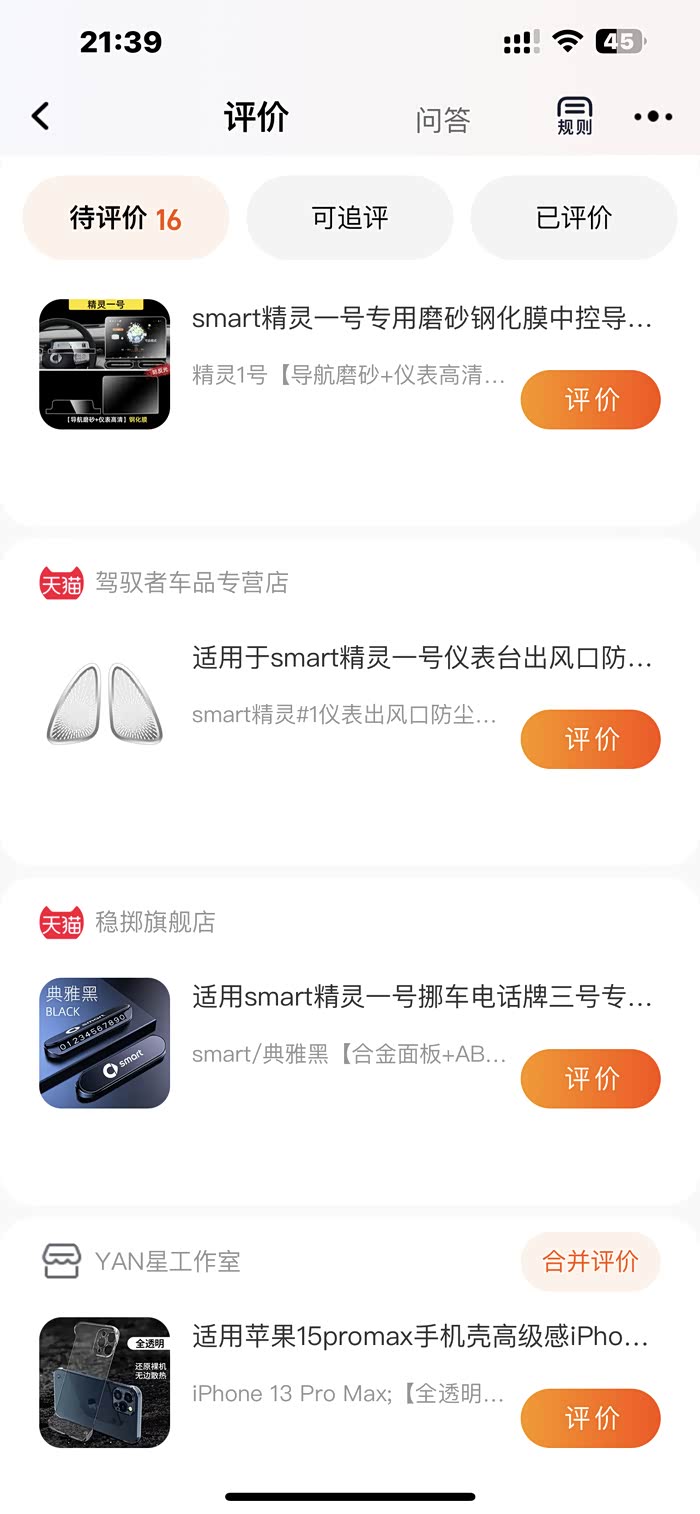Image resolution: width=700 pixels, height=1514 pixels.
Task: Switch to the 问答 tab
Action: [x=442, y=120]
